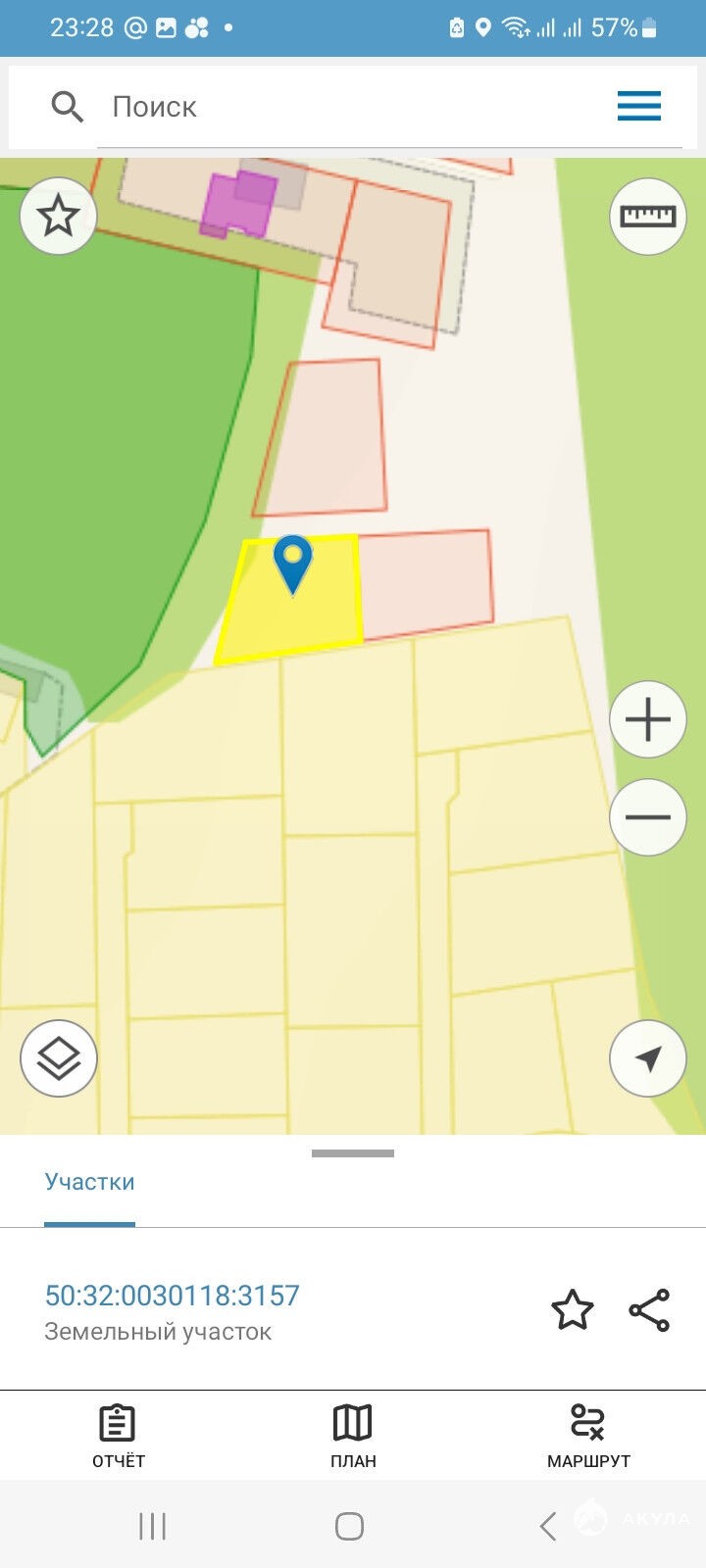Add parcel 50:32:0030118:3157 to favorites

coord(573,1310)
